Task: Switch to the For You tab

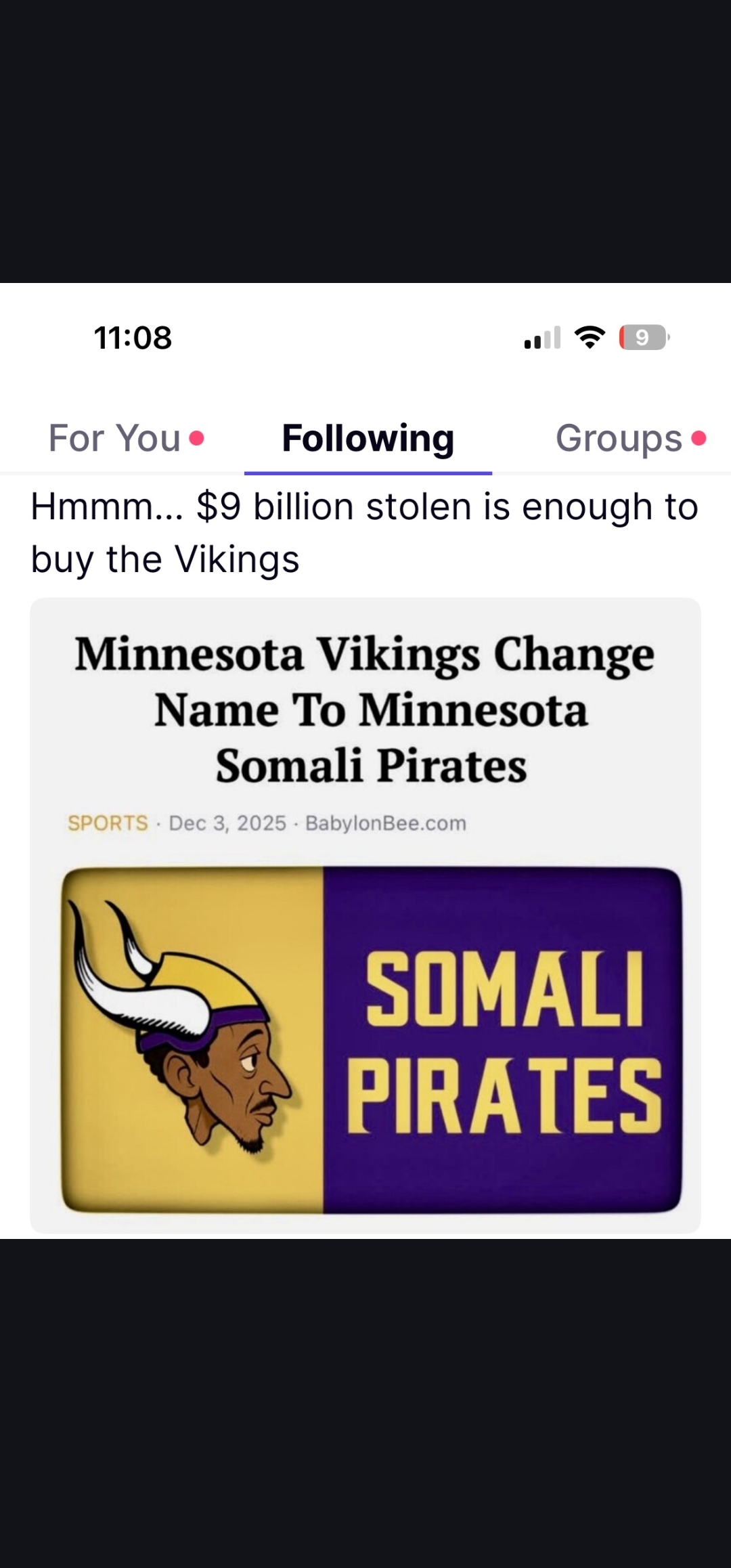Action: (x=115, y=438)
